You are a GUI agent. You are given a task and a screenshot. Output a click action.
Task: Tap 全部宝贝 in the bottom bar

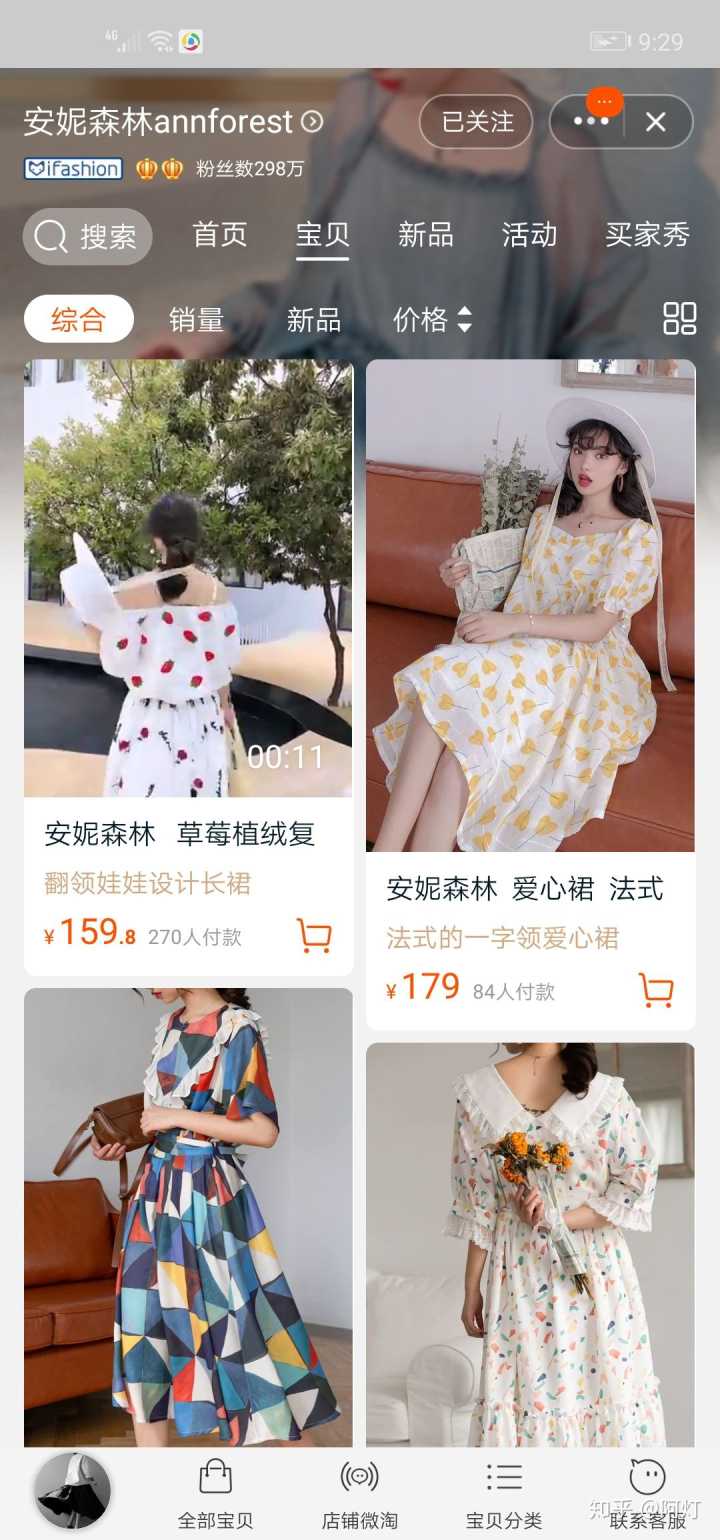click(215, 1494)
